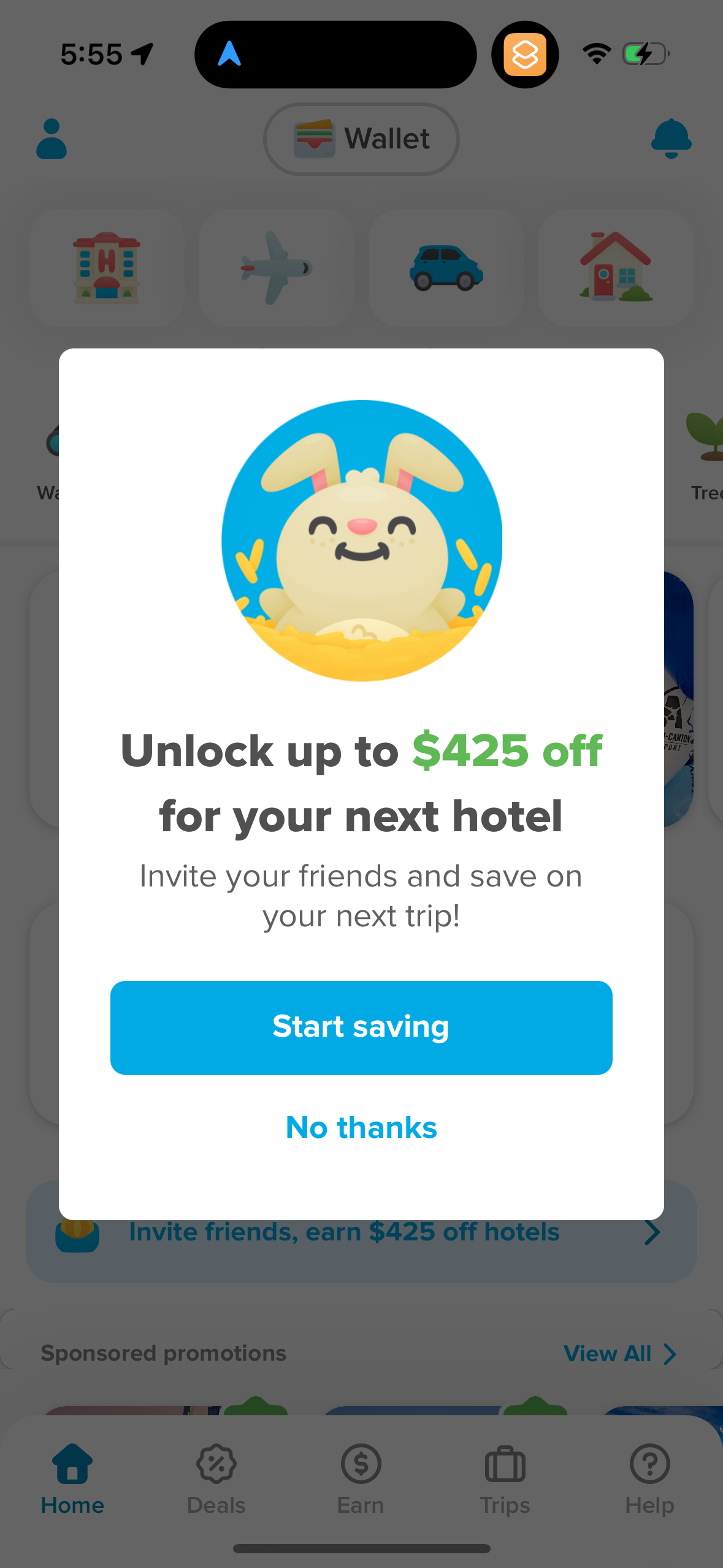
Task: Open the Wallet pill at the top
Action: click(361, 139)
